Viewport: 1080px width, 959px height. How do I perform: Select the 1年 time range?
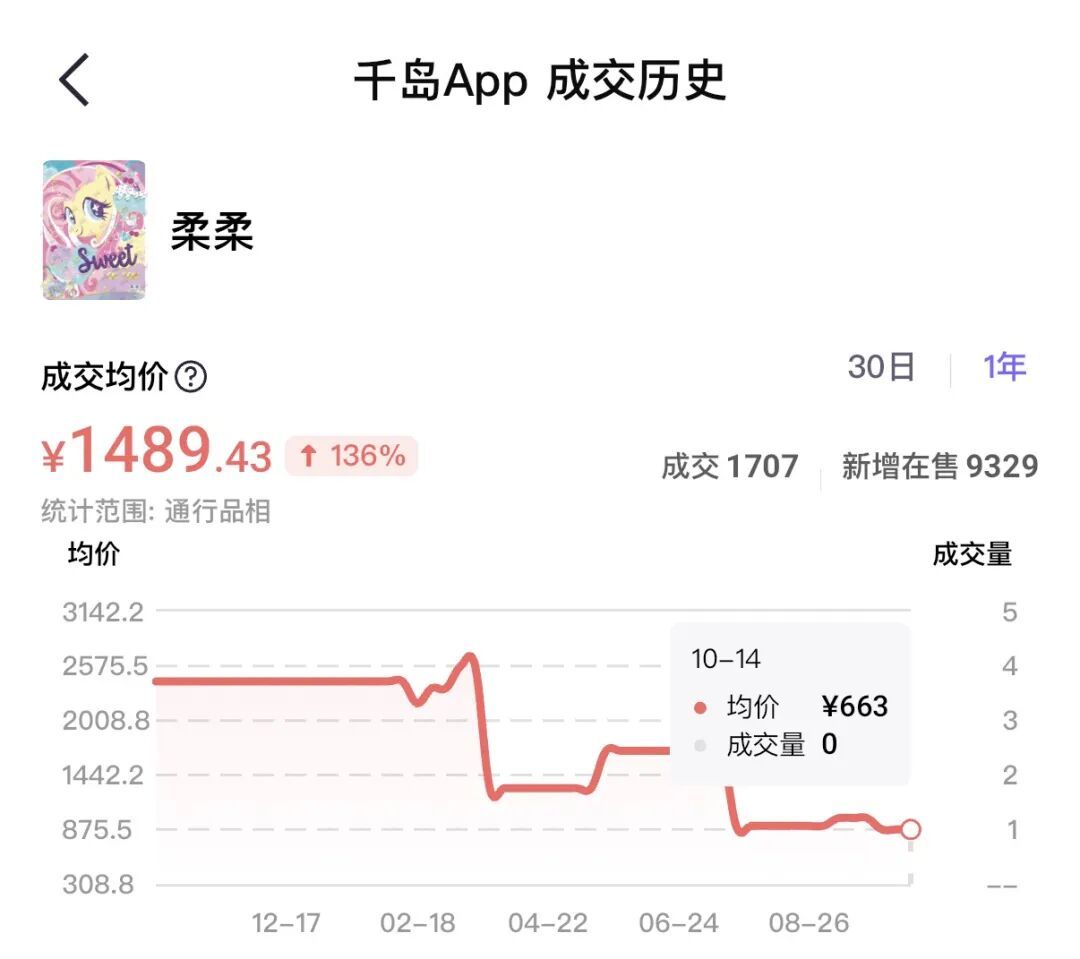click(1004, 367)
